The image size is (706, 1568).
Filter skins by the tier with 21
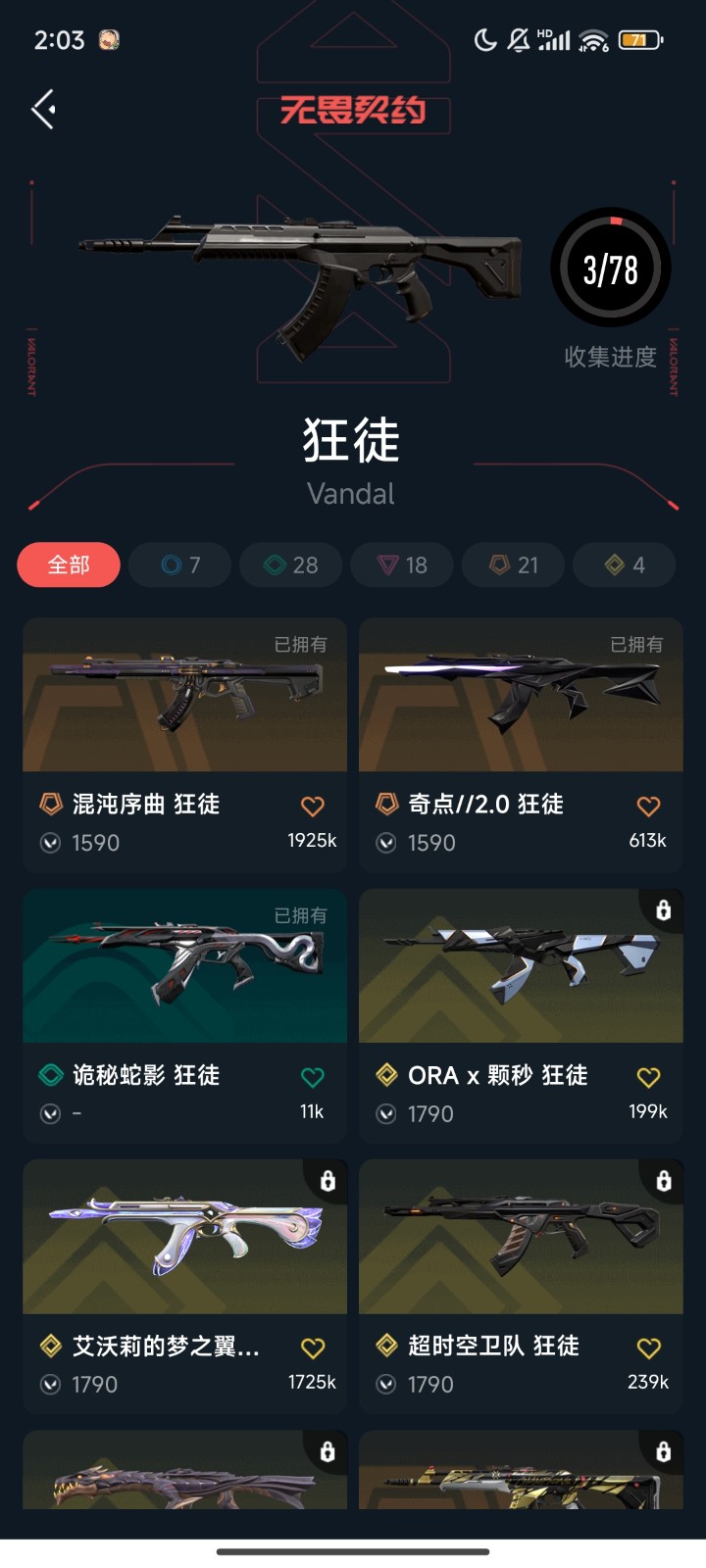click(x=514, y=564)
